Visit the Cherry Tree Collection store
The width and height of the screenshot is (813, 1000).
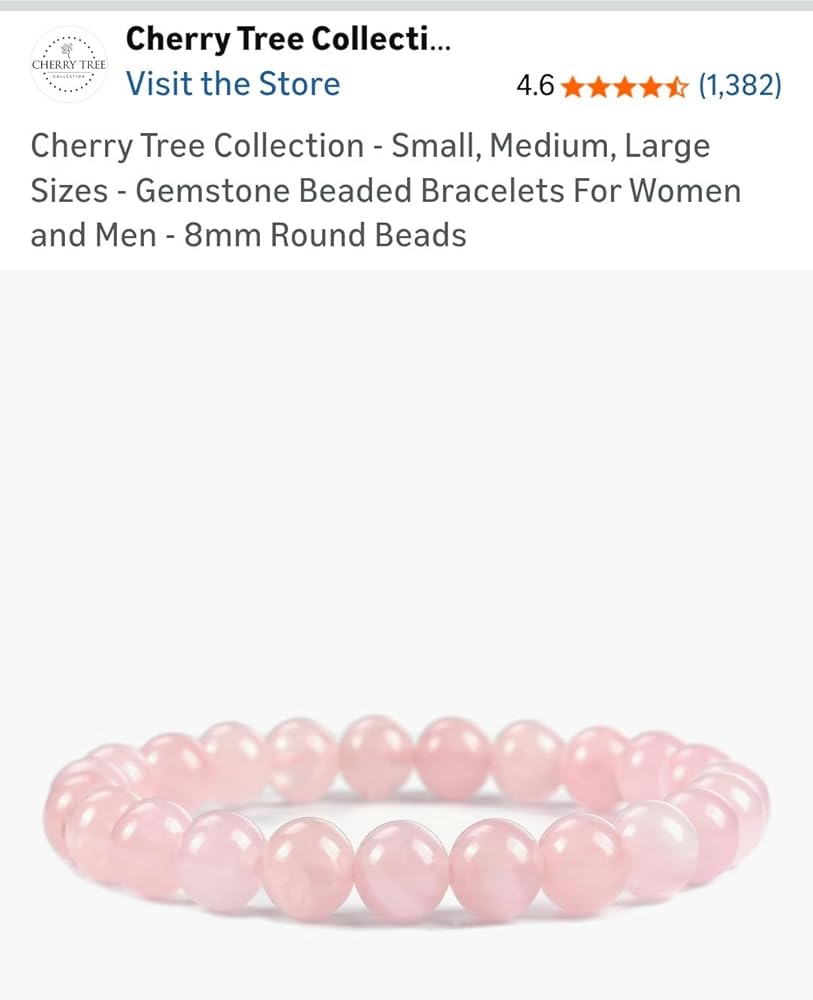pos(232,84)
